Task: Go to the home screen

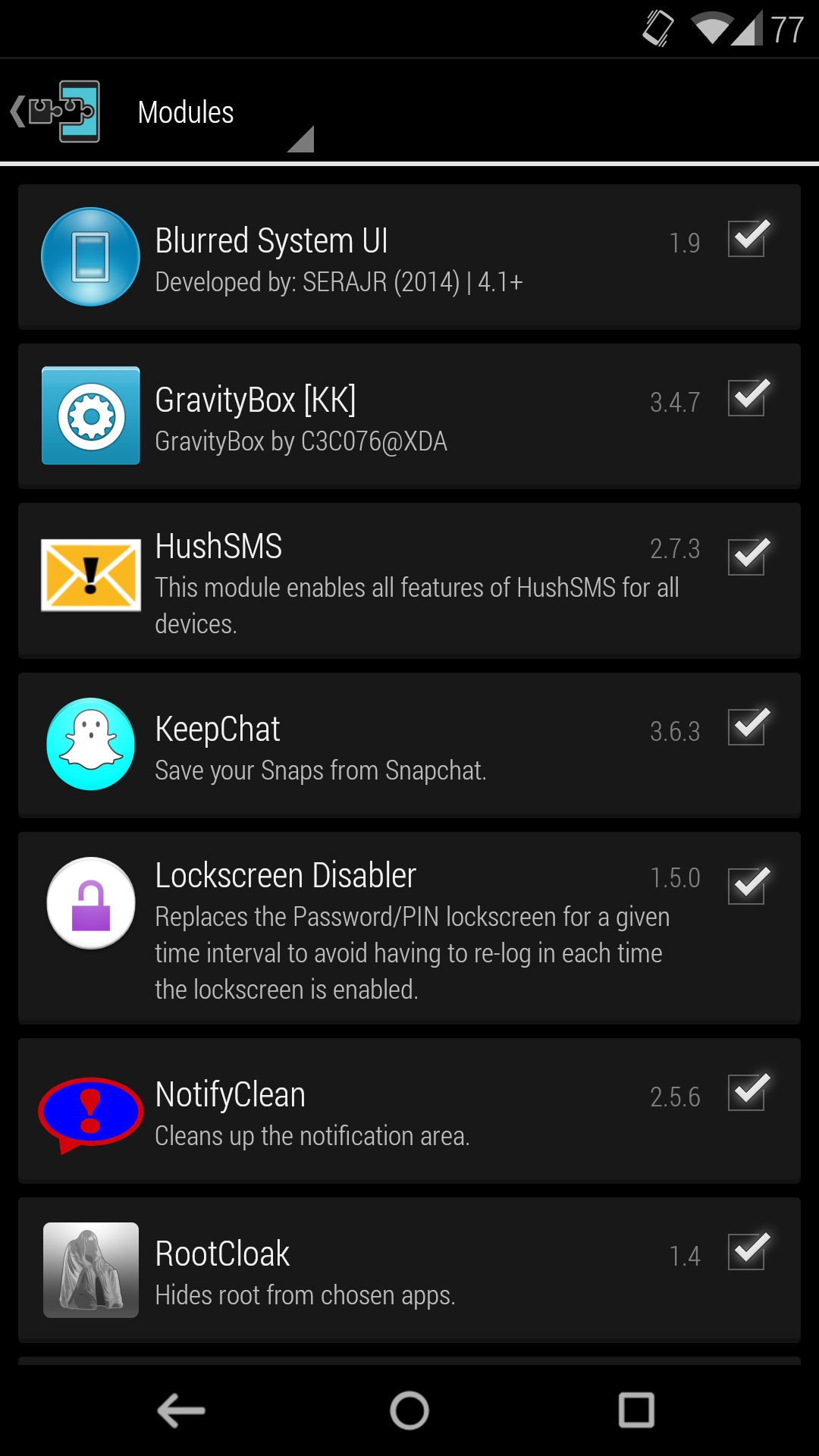Action: 409,1410
